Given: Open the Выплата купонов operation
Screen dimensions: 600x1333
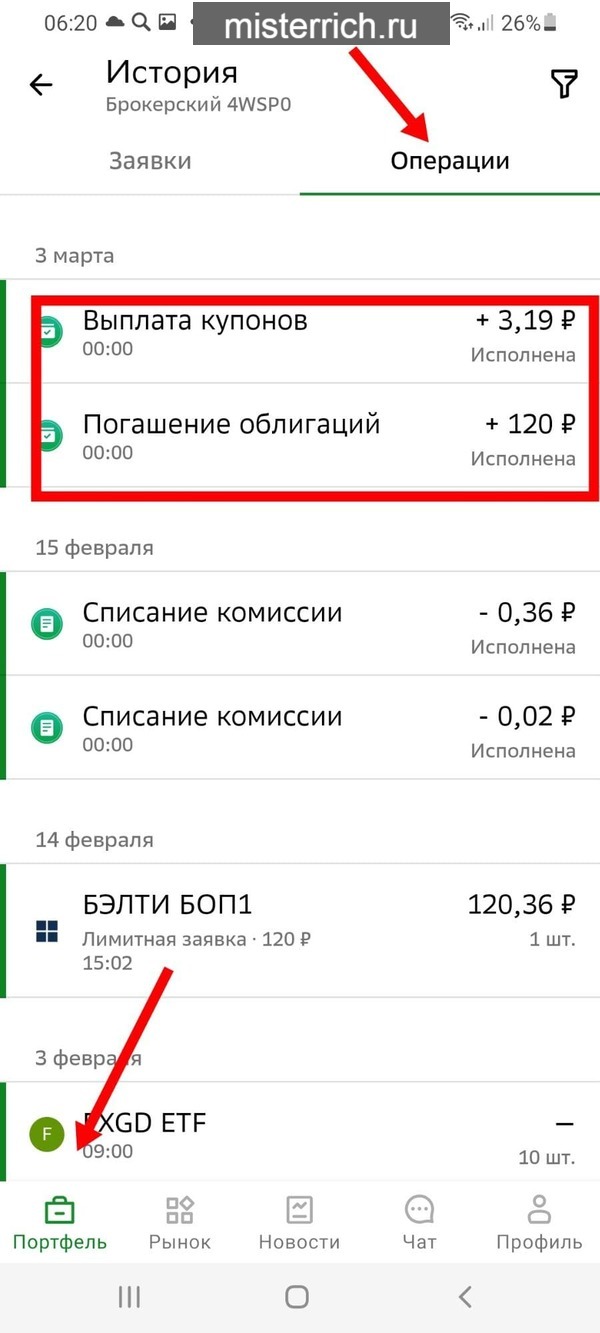Looking at the screenshot, I should [300, 333].
